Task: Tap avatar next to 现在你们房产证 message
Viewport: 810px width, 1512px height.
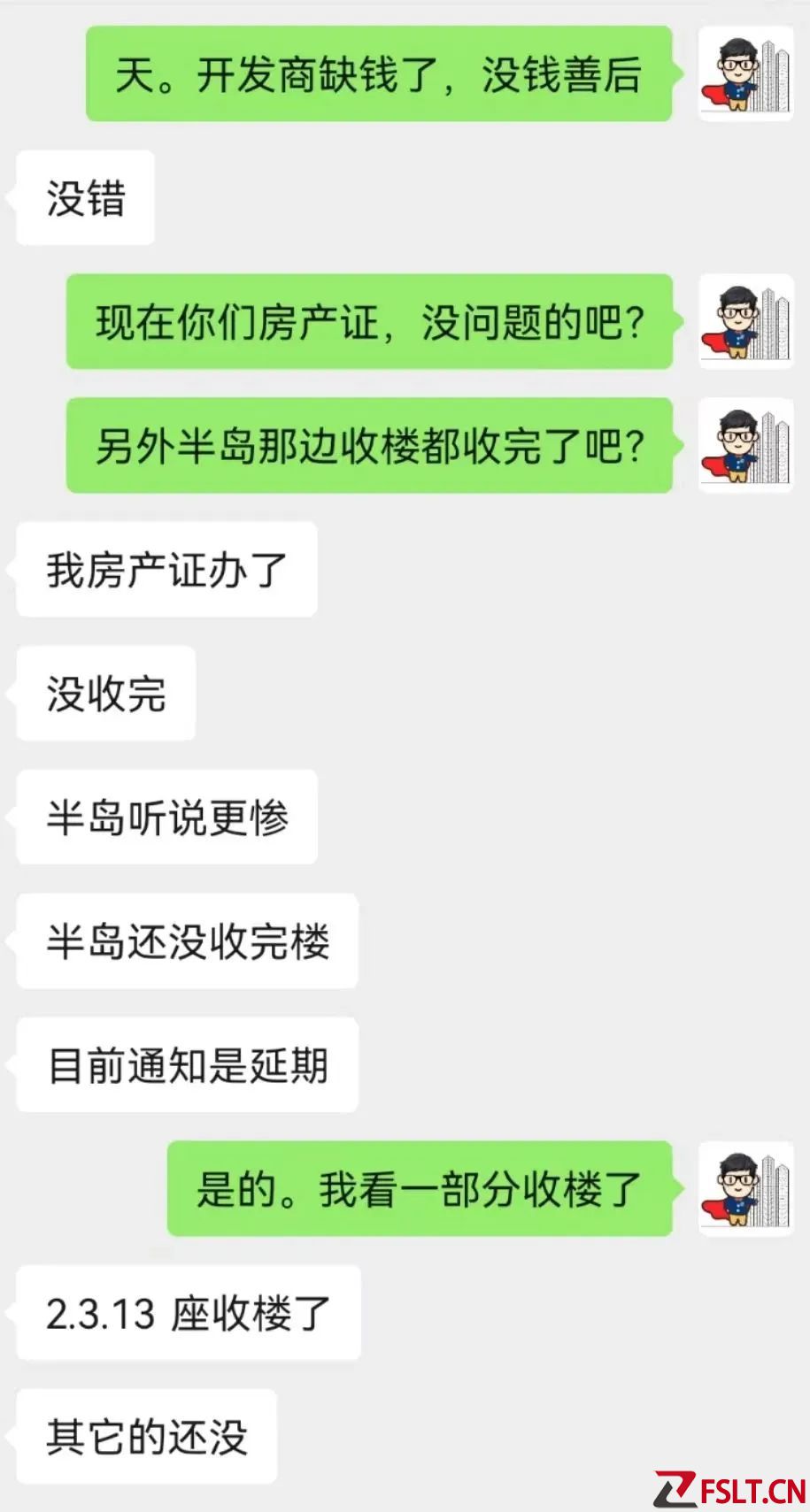Action: point(745,321)
